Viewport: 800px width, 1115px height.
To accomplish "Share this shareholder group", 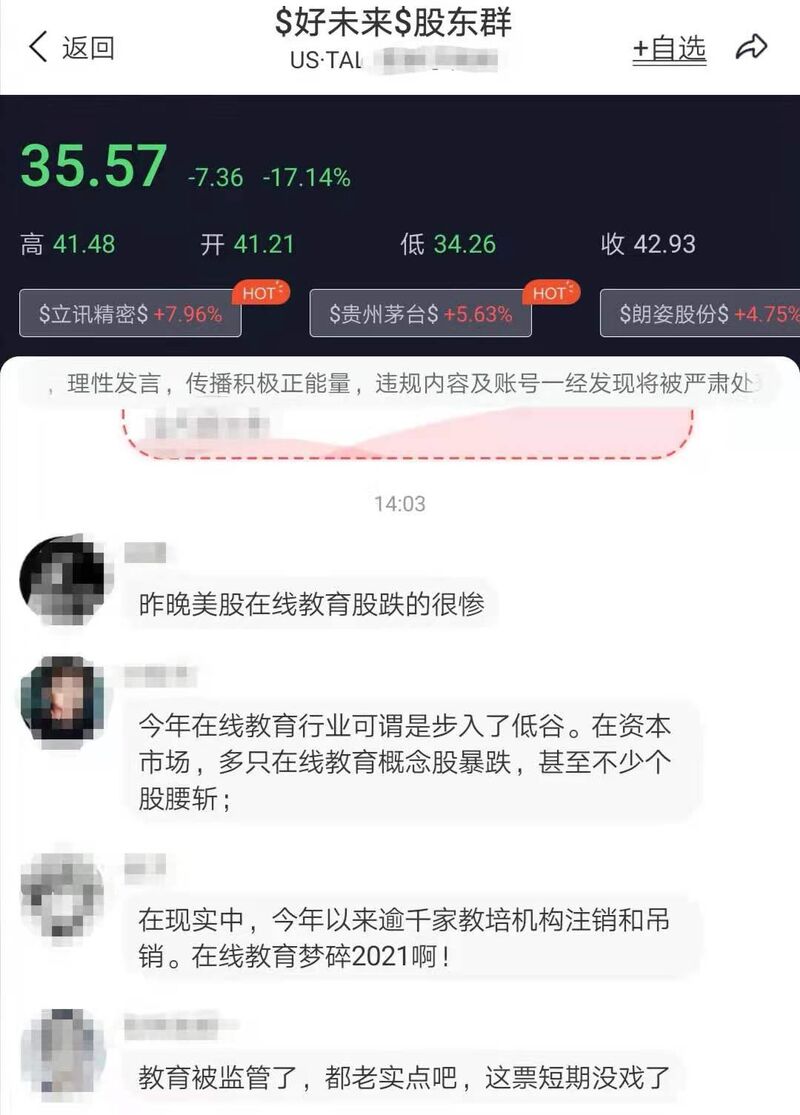I will (751, 47).
